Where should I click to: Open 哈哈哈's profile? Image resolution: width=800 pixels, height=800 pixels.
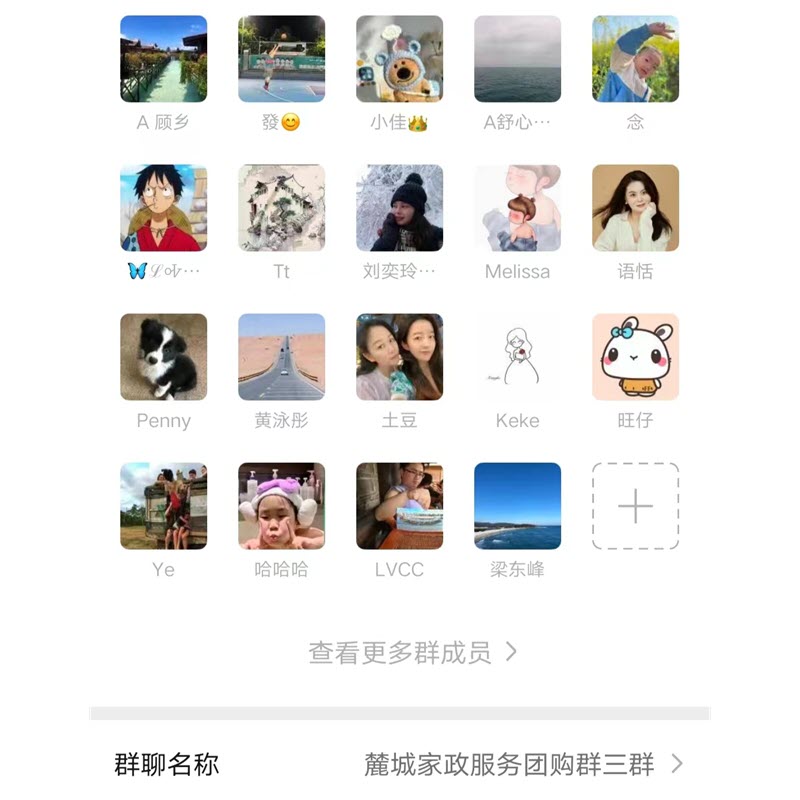pos(281,506)
